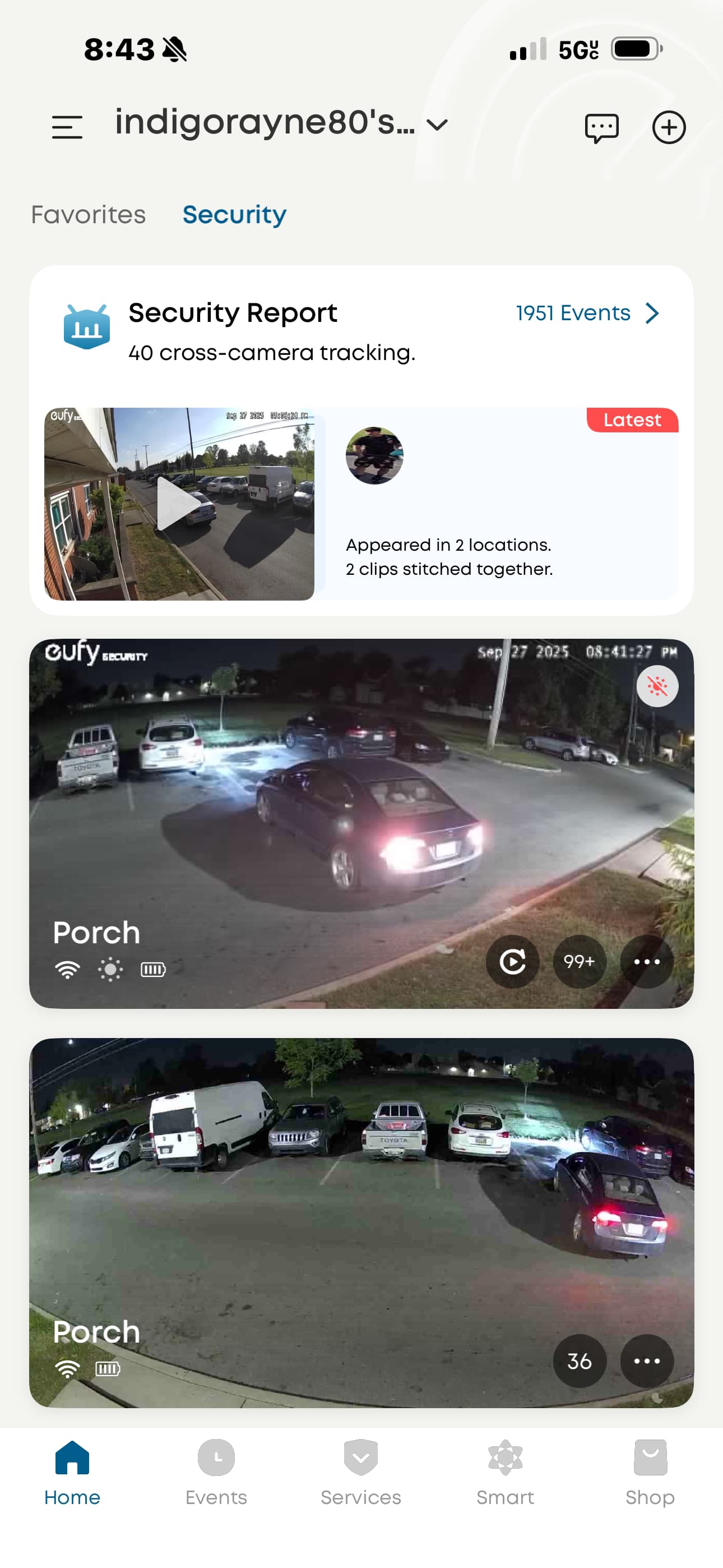Switch to the Smart tab
The width and height of the screenshot is (723, 1568).
click(x=505, y=1472)
